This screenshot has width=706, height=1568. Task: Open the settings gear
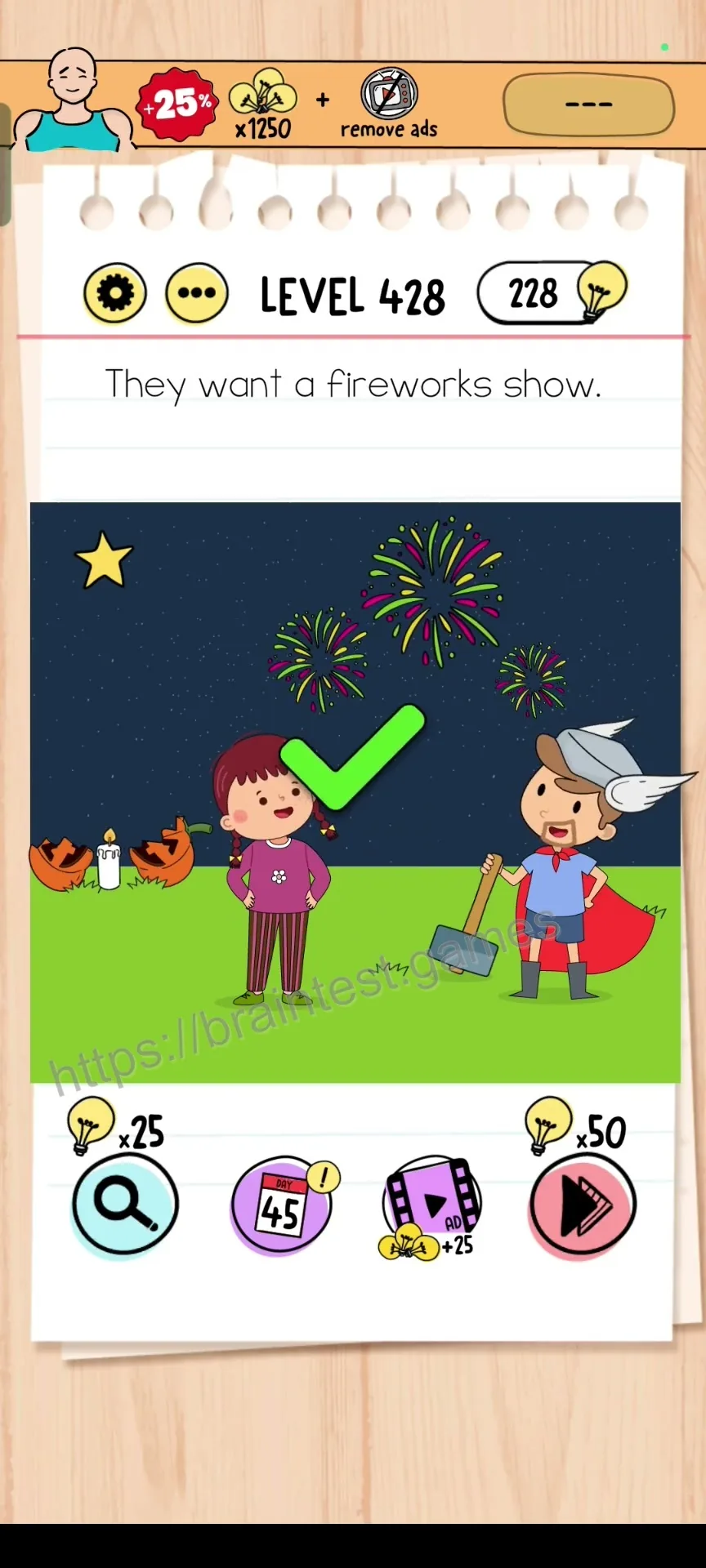coord(115,293)
